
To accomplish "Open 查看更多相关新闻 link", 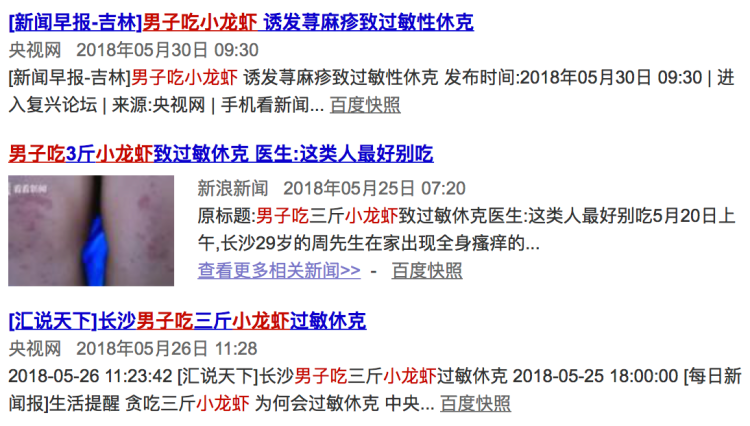I will pyautogui.click(x=279, y=270).
